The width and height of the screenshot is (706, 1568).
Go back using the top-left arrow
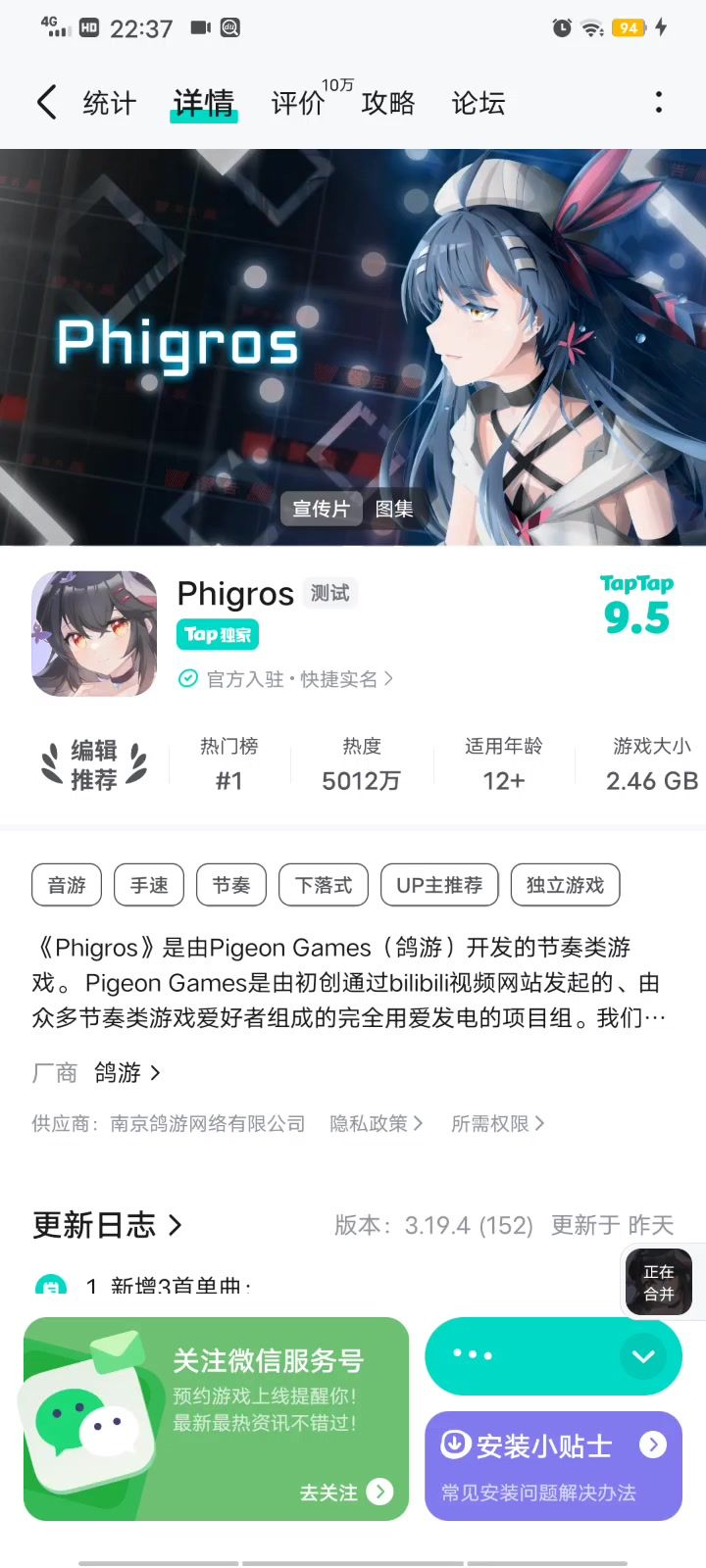(x=46, y=102)
